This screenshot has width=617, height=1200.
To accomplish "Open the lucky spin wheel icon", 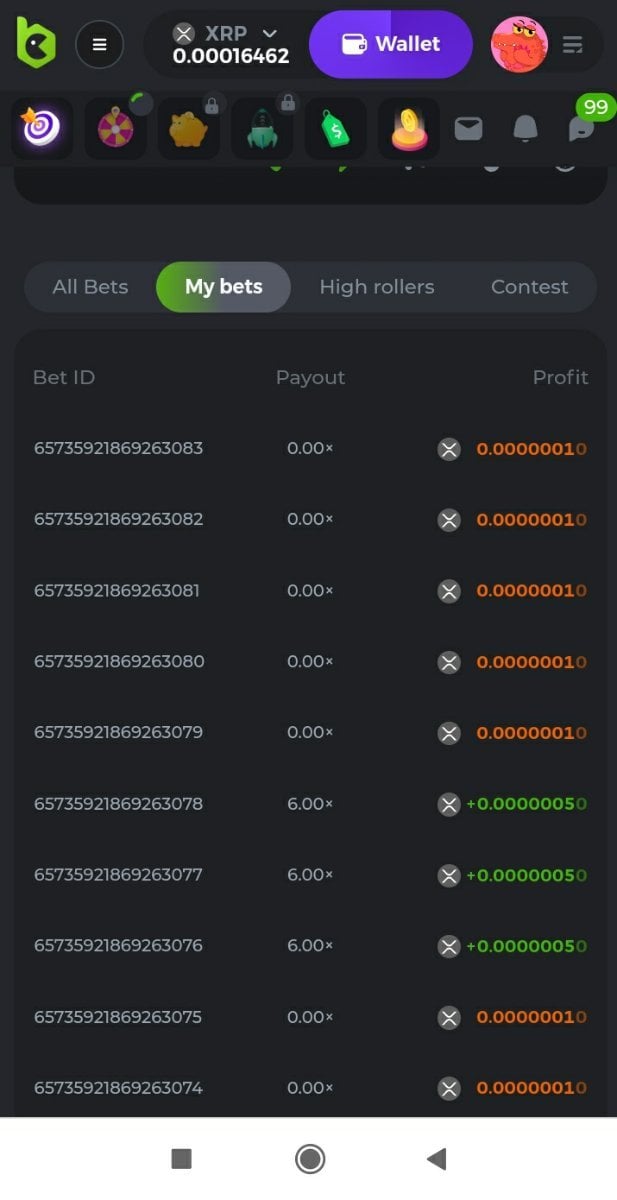I will [x=115, y=129].
